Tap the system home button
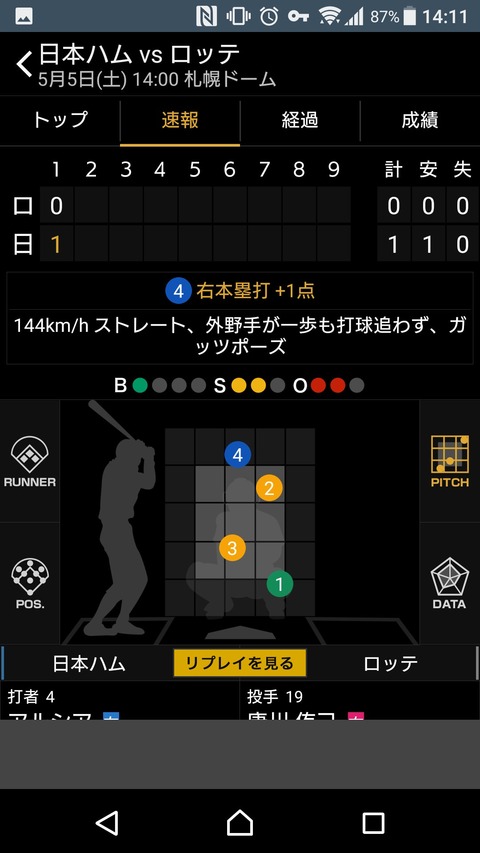The image size is (480, 853). click(240, 822)
